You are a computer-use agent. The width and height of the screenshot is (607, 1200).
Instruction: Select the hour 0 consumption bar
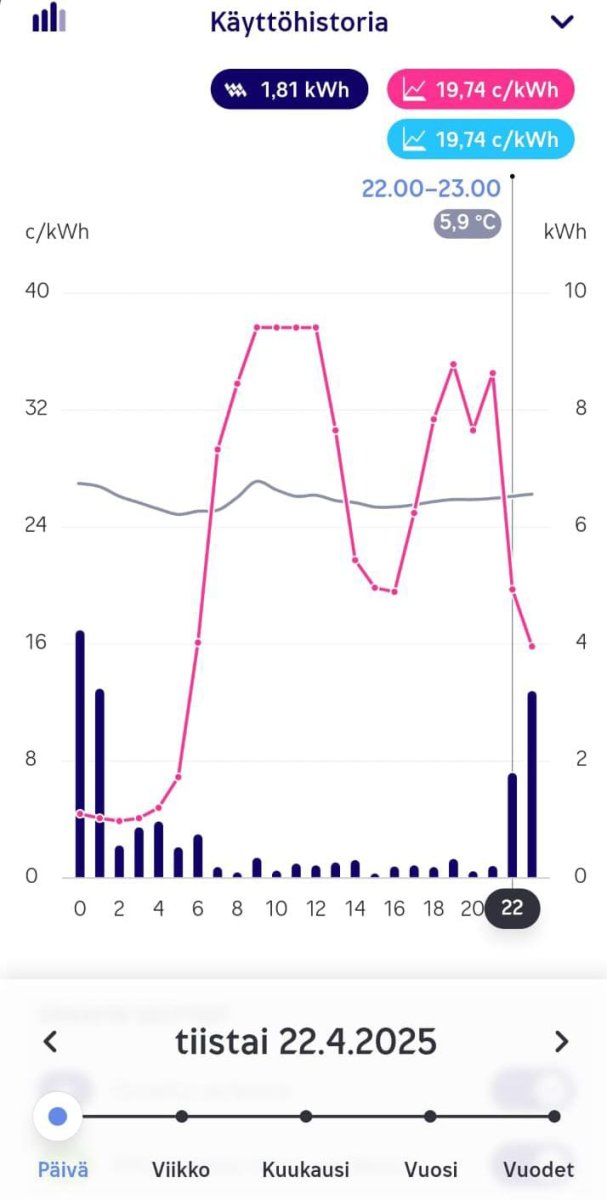click(x=80, y=754)
